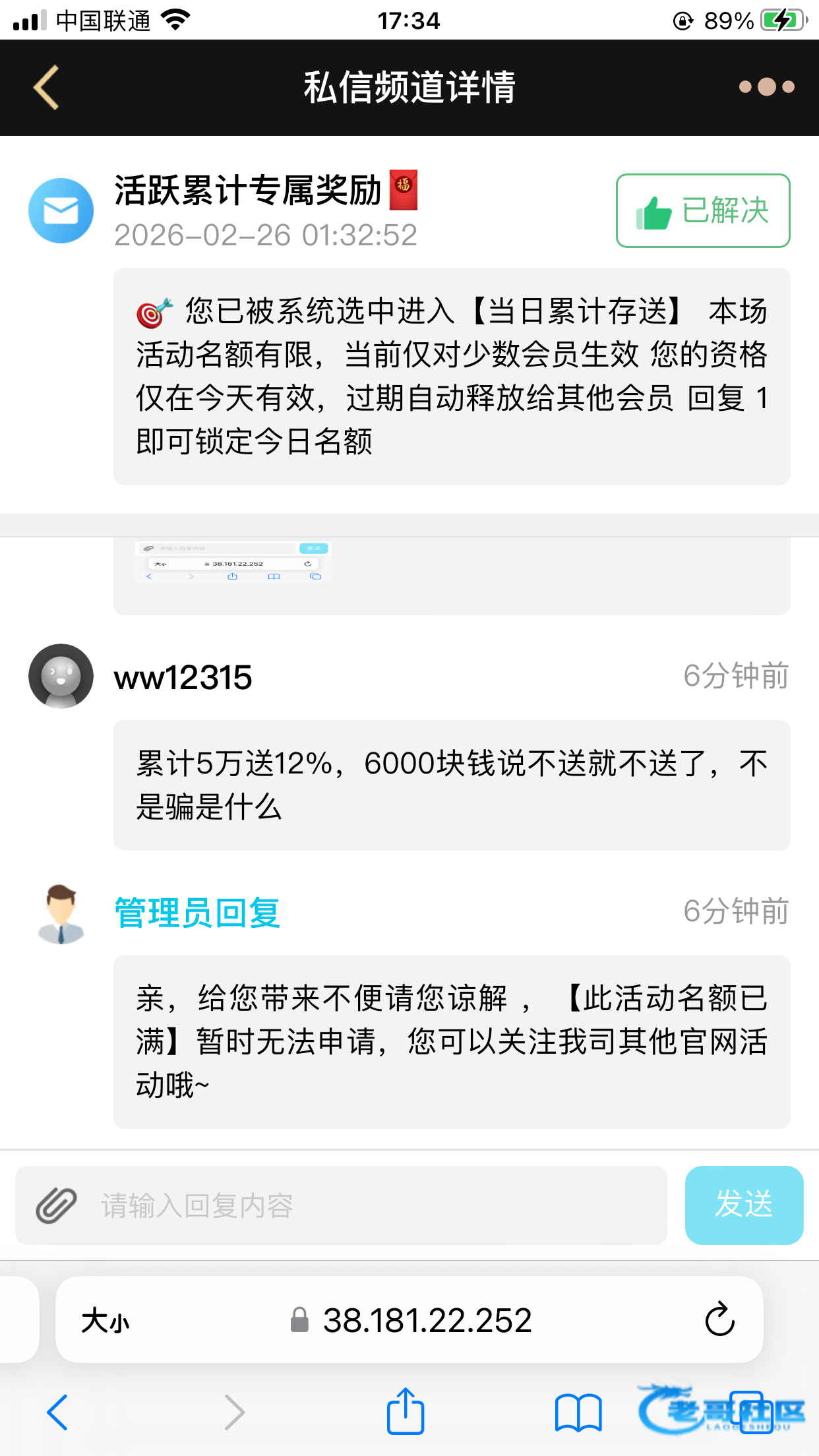Attach a file with the paperclip icon
819x1456 pixels.
pyautogui.click(x=56, y=1205)
